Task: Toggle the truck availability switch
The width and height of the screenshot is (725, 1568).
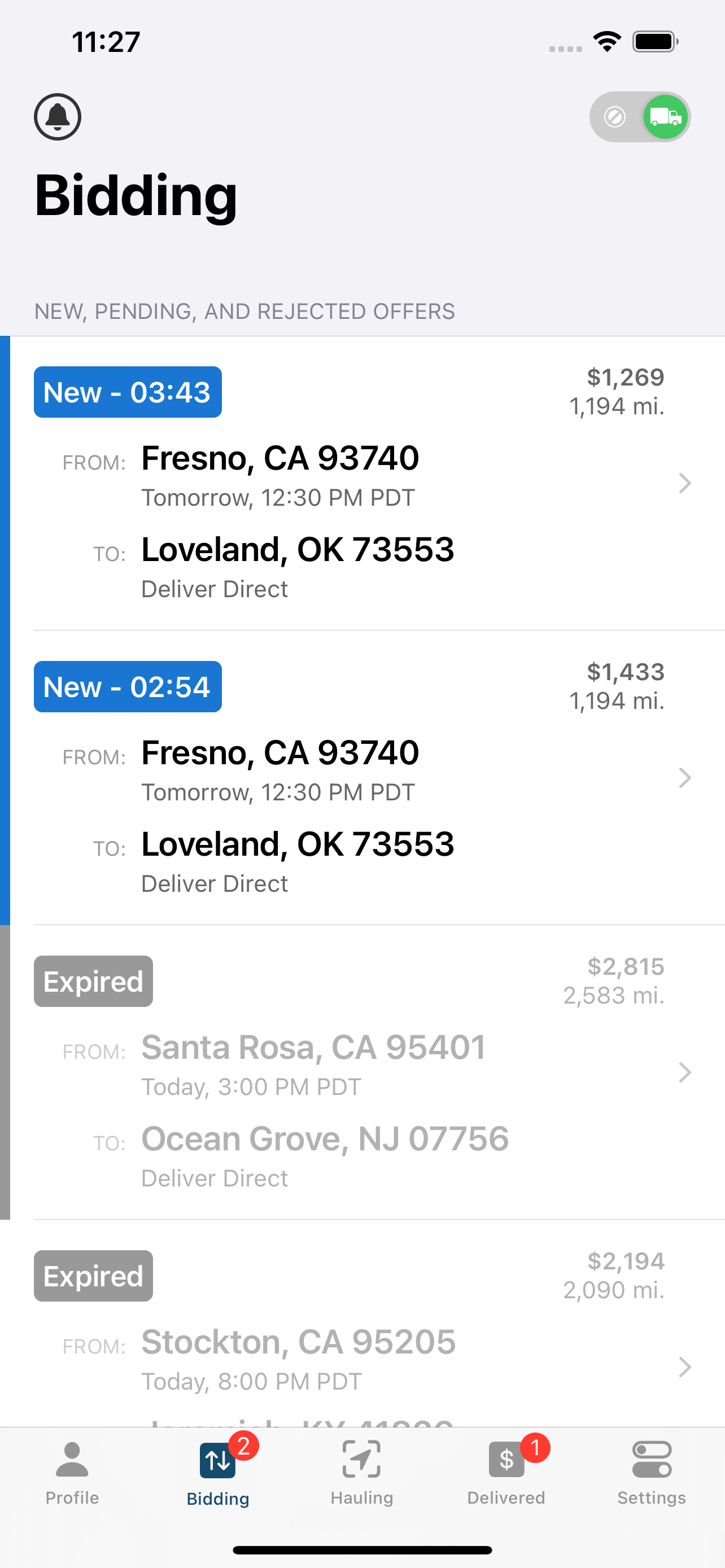Action: [639, 117]
